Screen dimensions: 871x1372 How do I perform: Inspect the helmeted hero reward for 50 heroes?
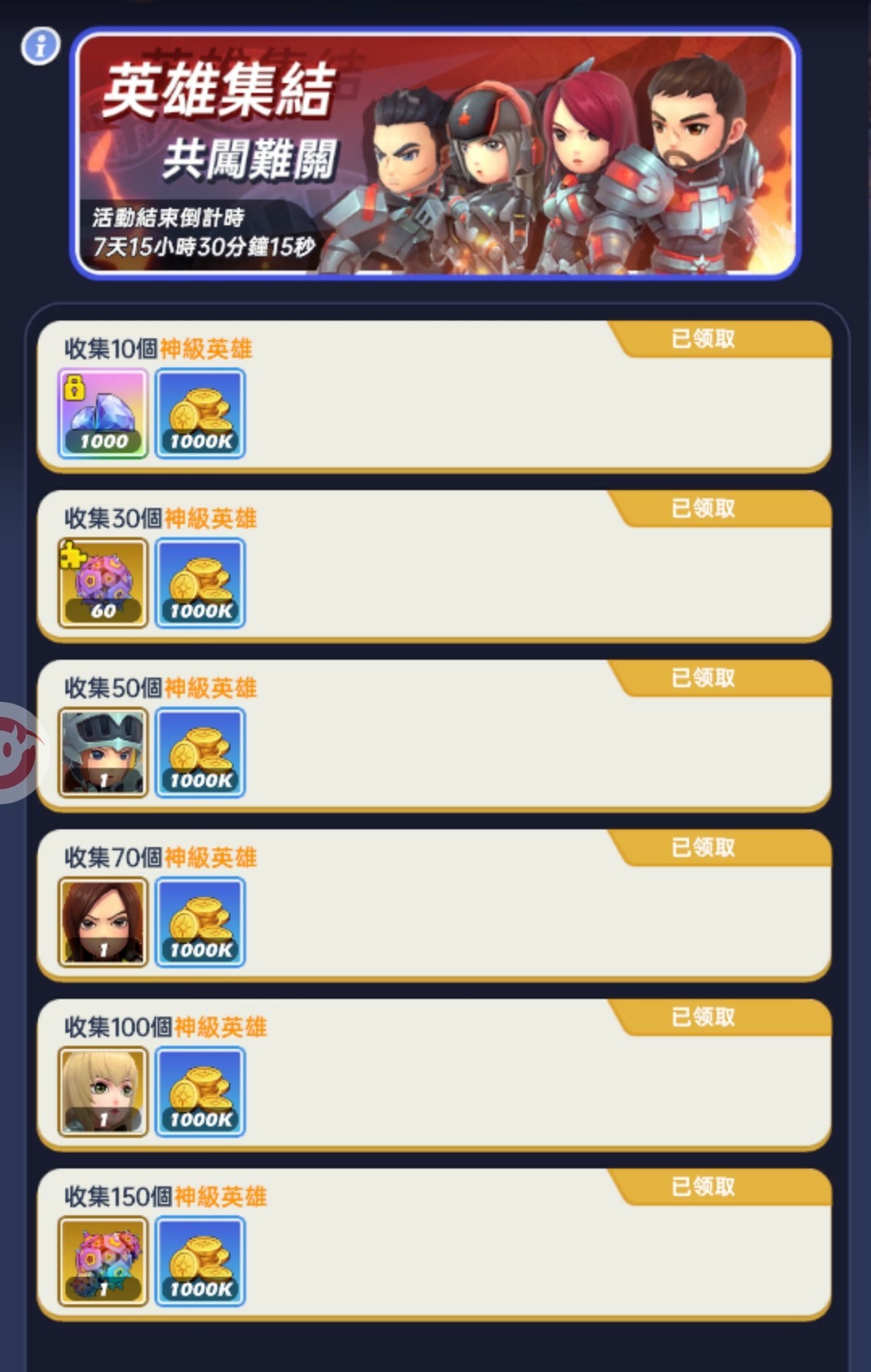pos(103,753)
